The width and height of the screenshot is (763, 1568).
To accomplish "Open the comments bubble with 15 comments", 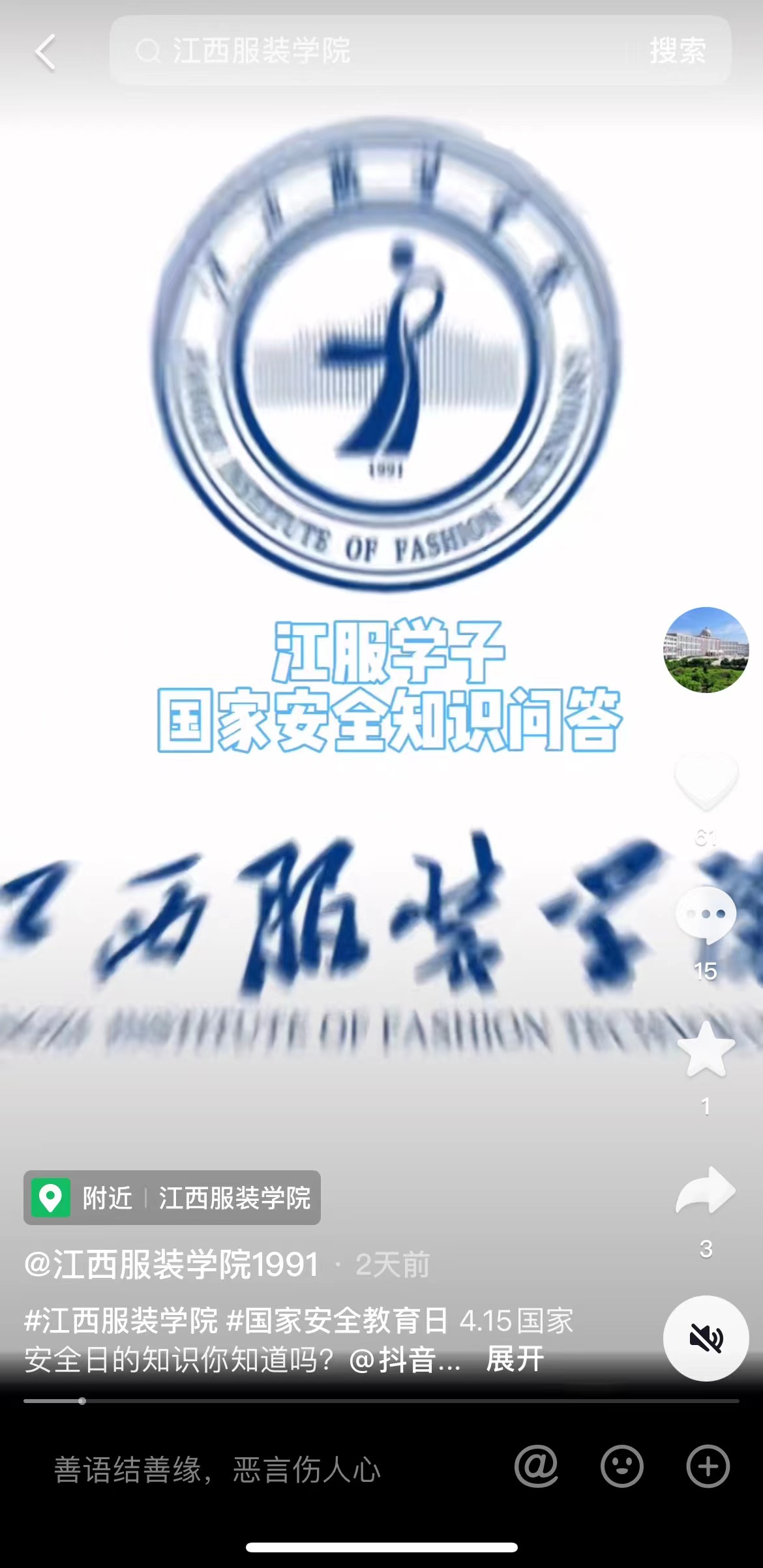I will pos(706,915).
